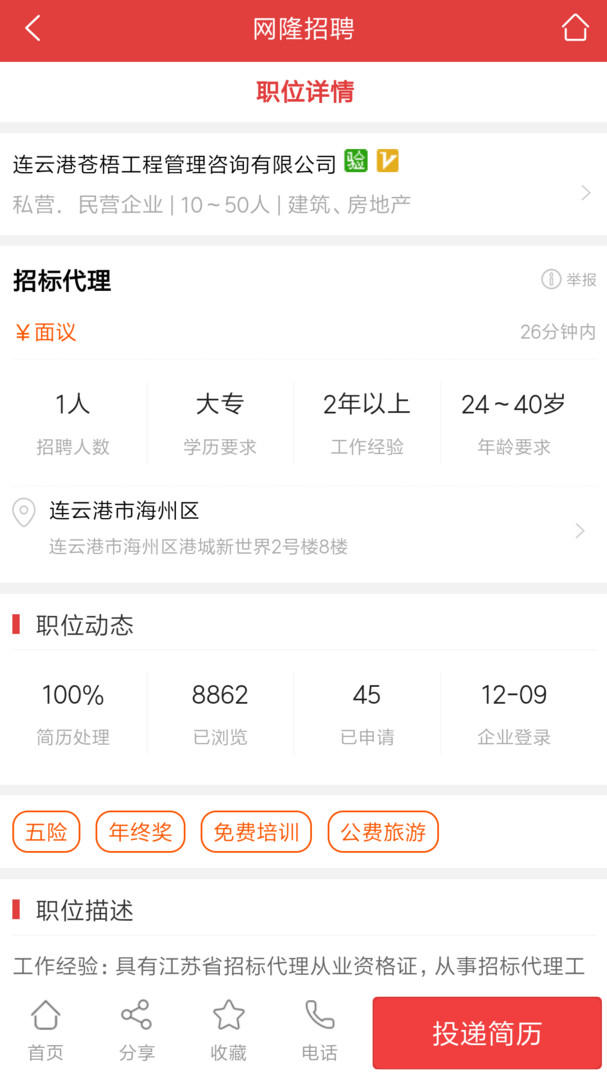Image resolution: width=607 pixels, height=1080 pixels.
Task: Open the 连云港市海州区 address location
Action: [300, 528]
